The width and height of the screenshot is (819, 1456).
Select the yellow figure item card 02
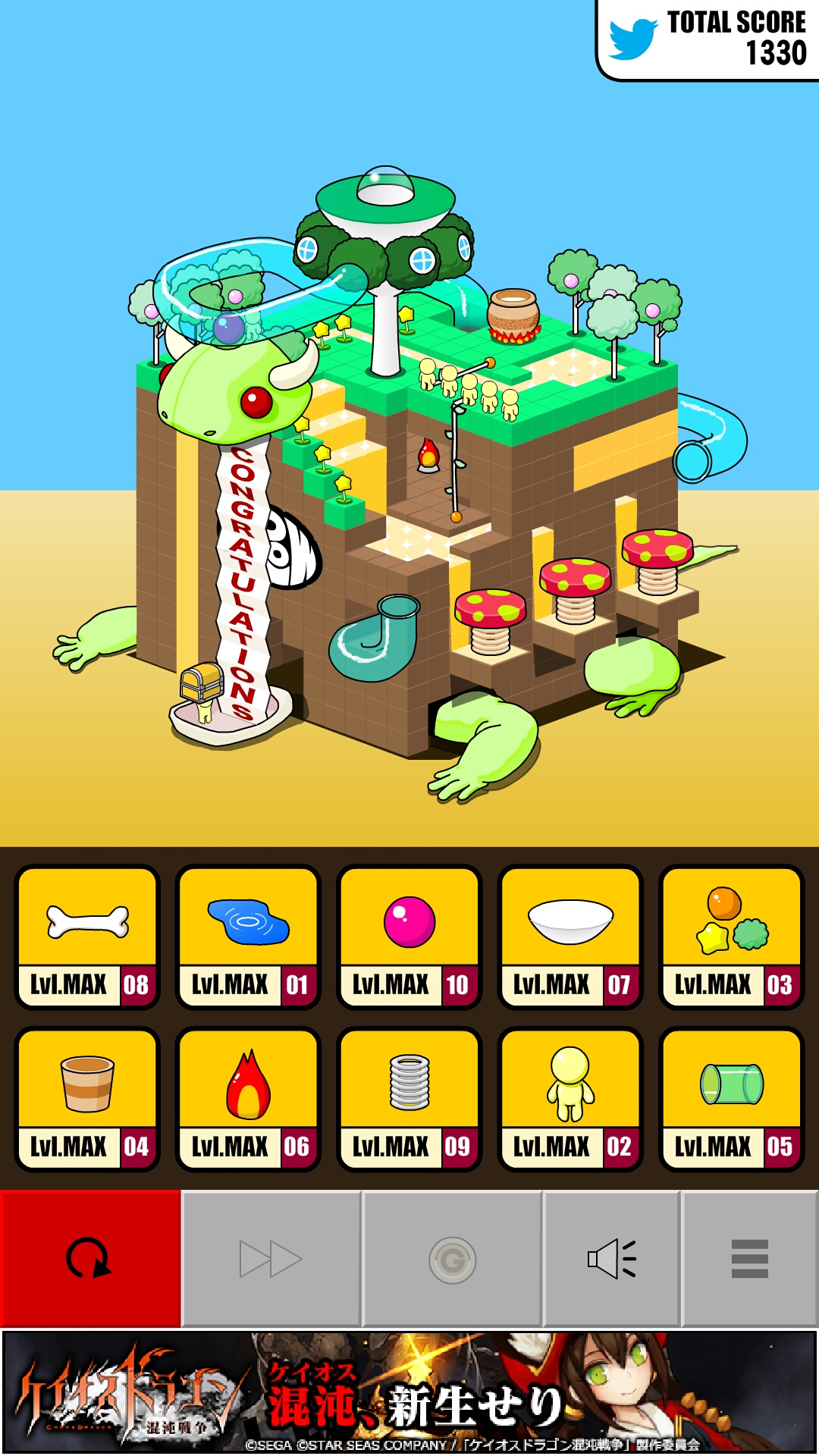(570, 1098)
